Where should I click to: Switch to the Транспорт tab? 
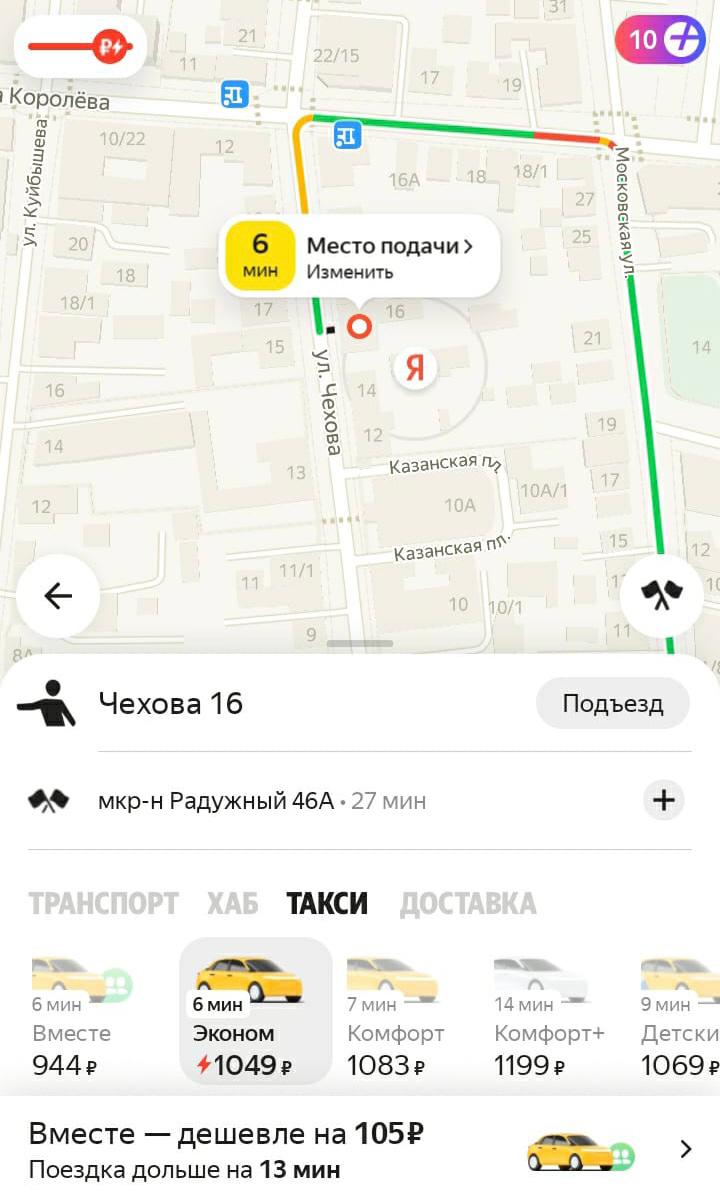(x=103, y=904)
